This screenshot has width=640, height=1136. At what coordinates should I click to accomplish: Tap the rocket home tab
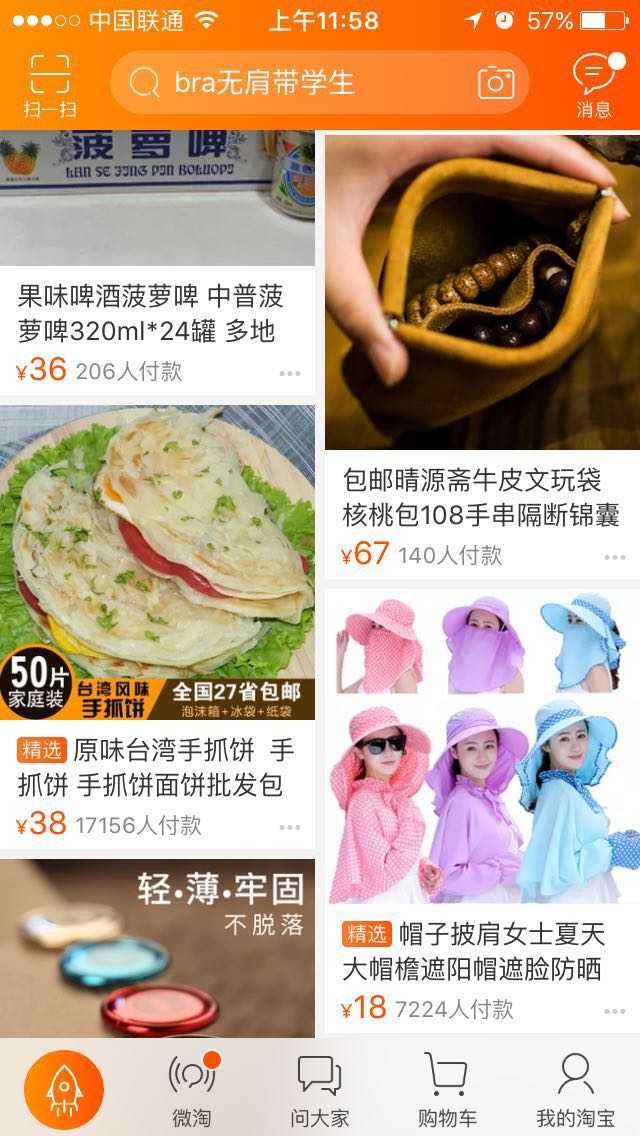click(x=64, y=1088)
